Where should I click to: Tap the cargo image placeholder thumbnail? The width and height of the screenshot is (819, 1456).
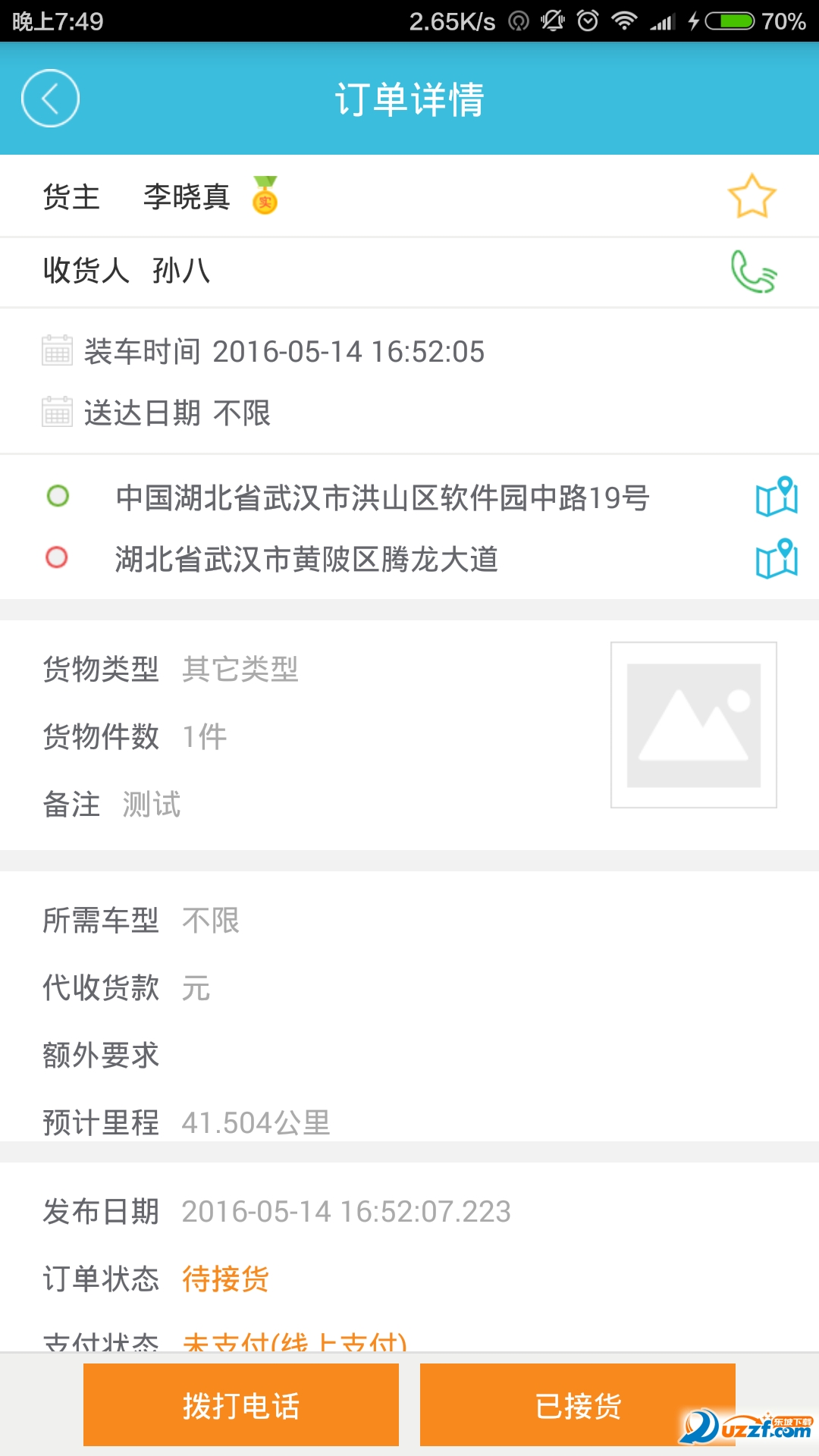click(692, 723)
